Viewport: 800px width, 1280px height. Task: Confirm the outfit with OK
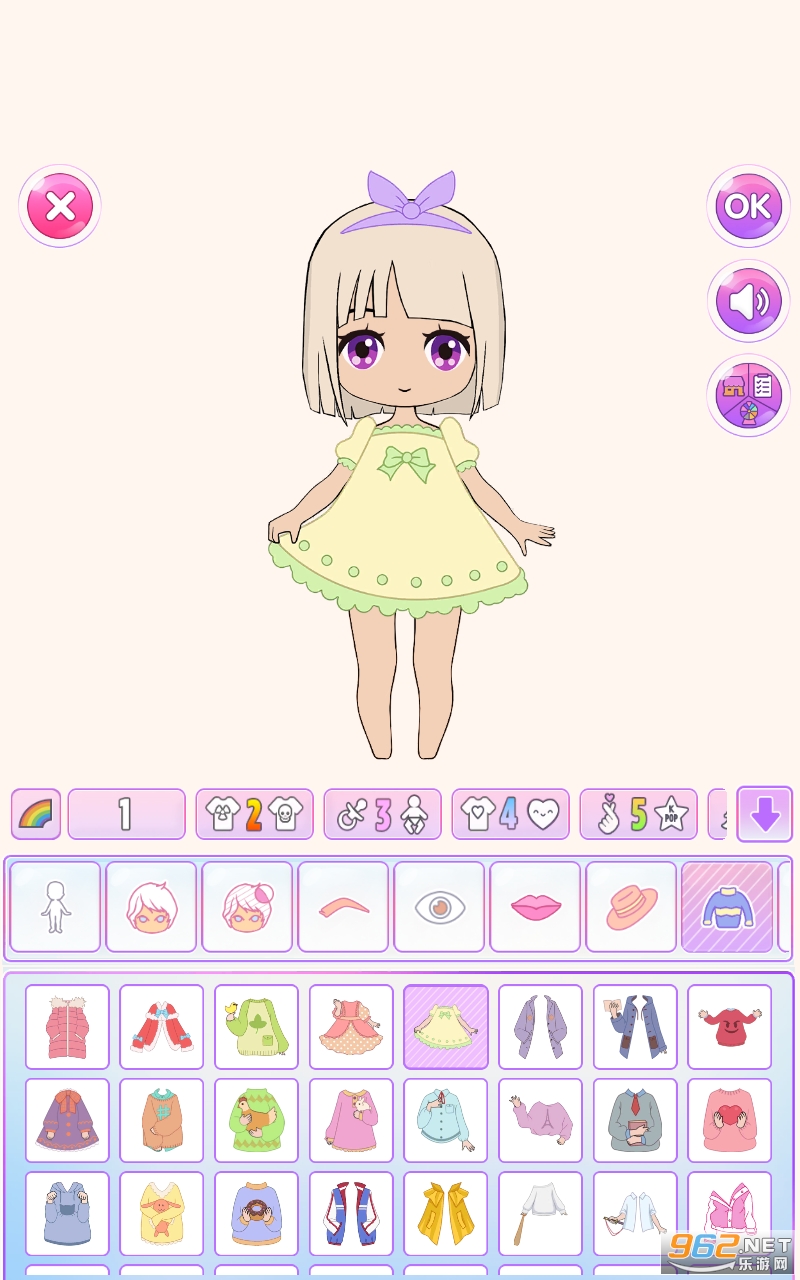tap(748, 206)
